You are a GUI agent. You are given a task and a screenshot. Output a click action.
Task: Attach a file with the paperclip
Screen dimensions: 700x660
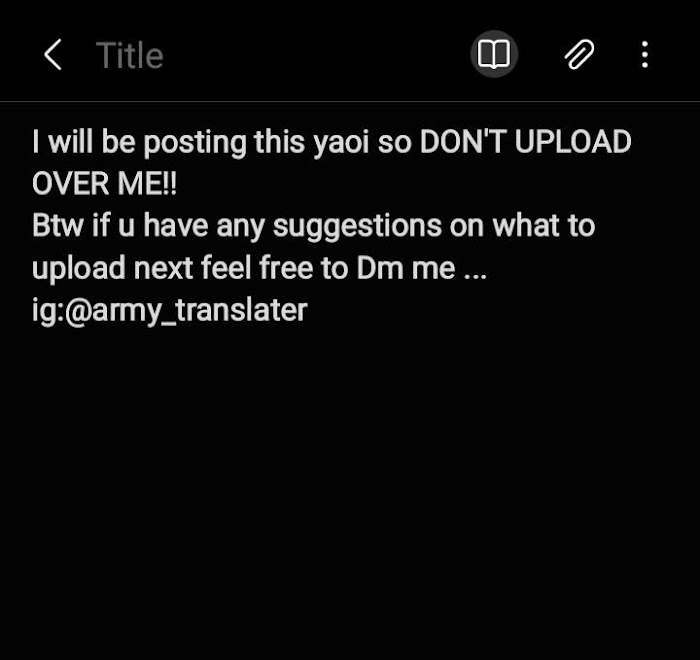click(x=579, y=55)
